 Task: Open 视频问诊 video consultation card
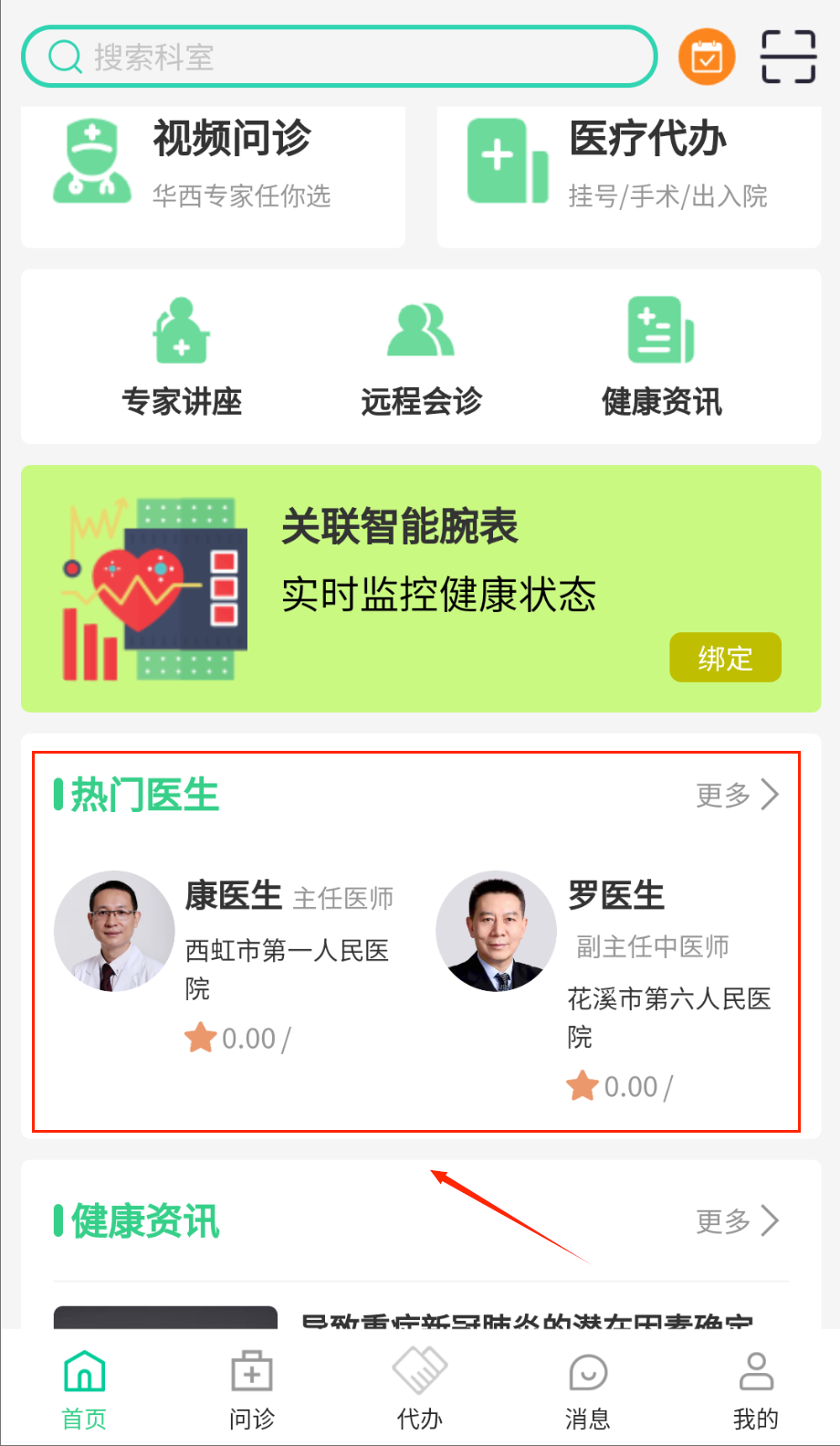(x=213, y=166)
